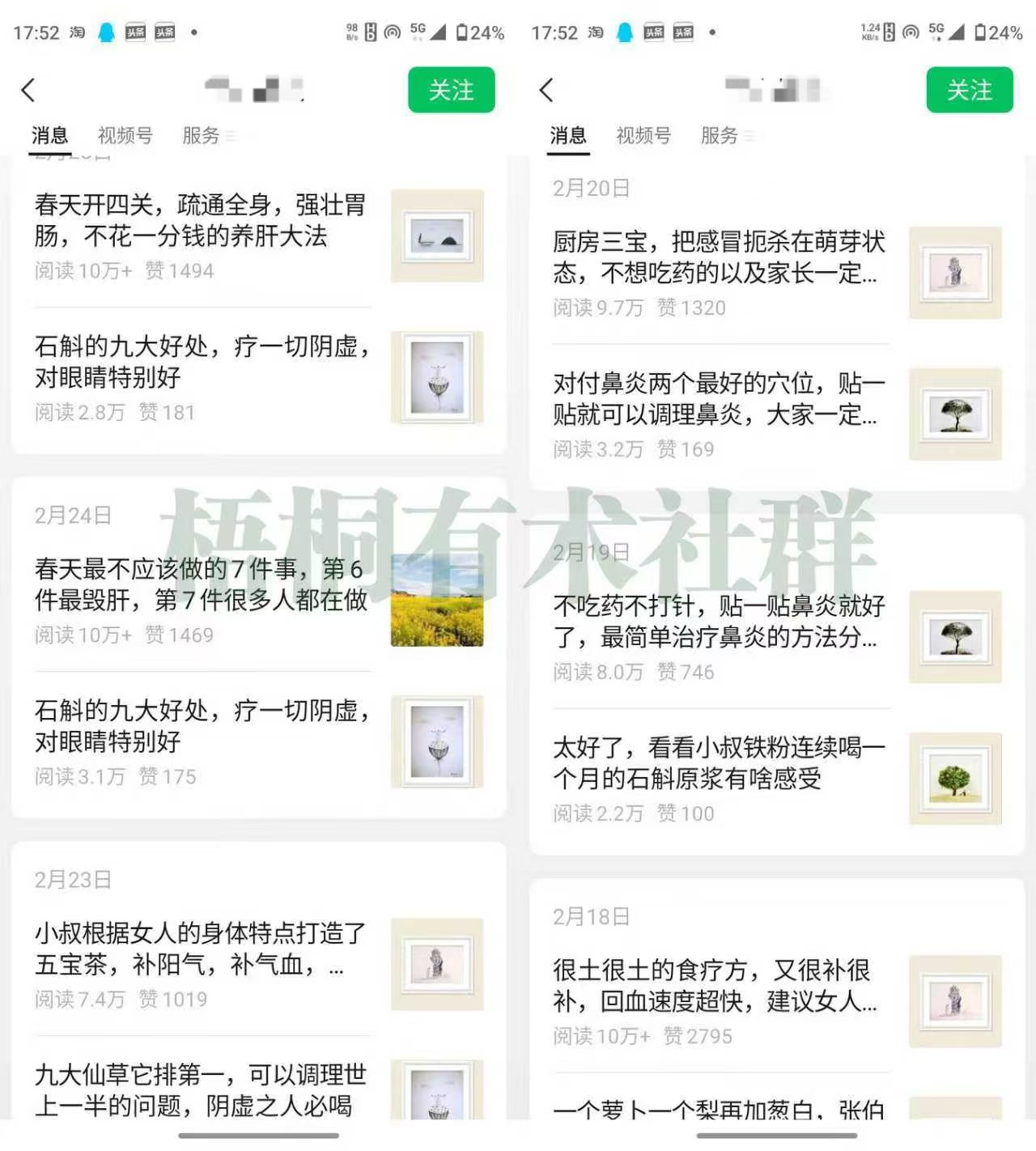Tap the back arrow on the left screen

click(28, 91)
